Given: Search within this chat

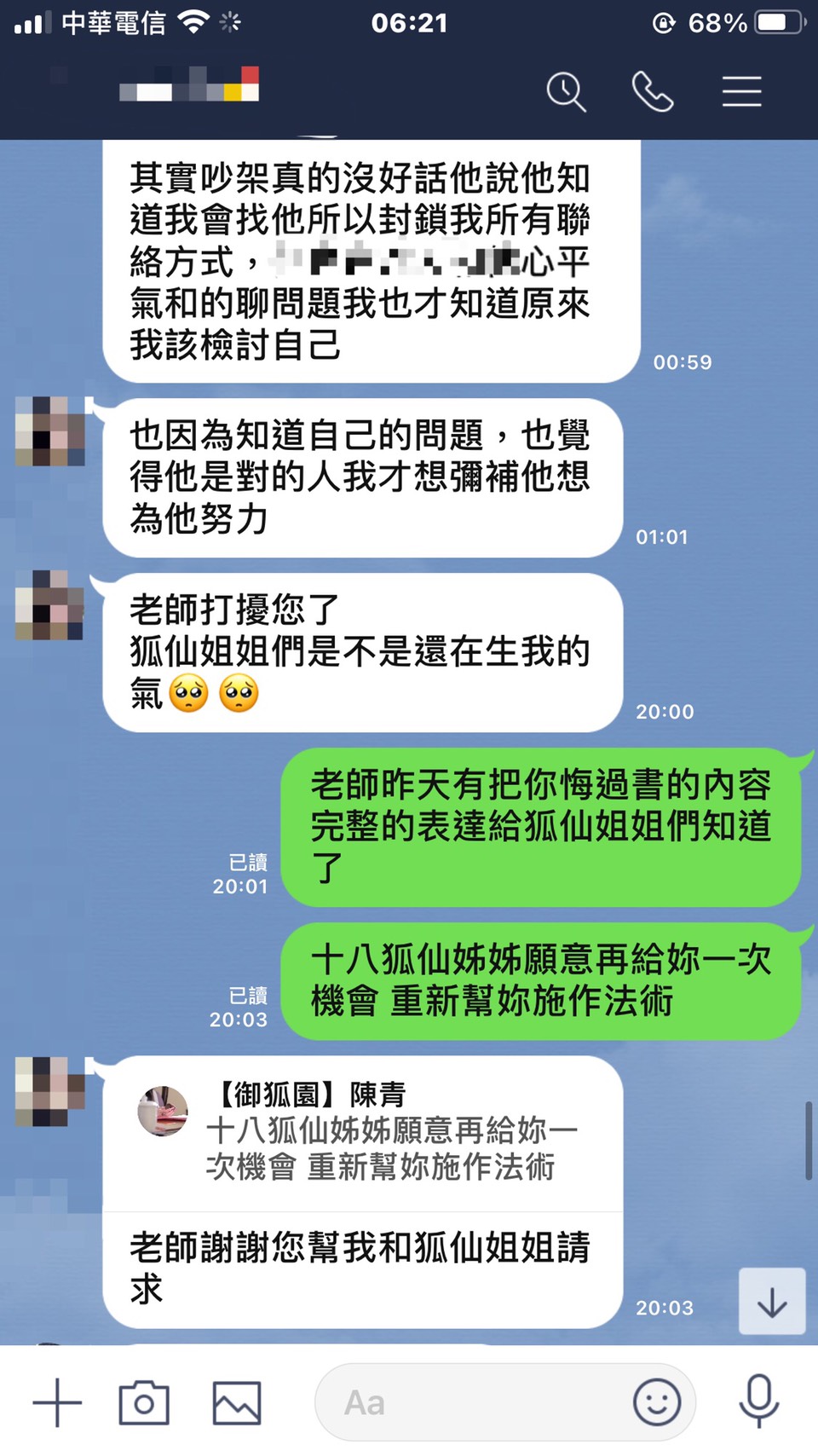Looking at the screenshot, I should [566, 91].
